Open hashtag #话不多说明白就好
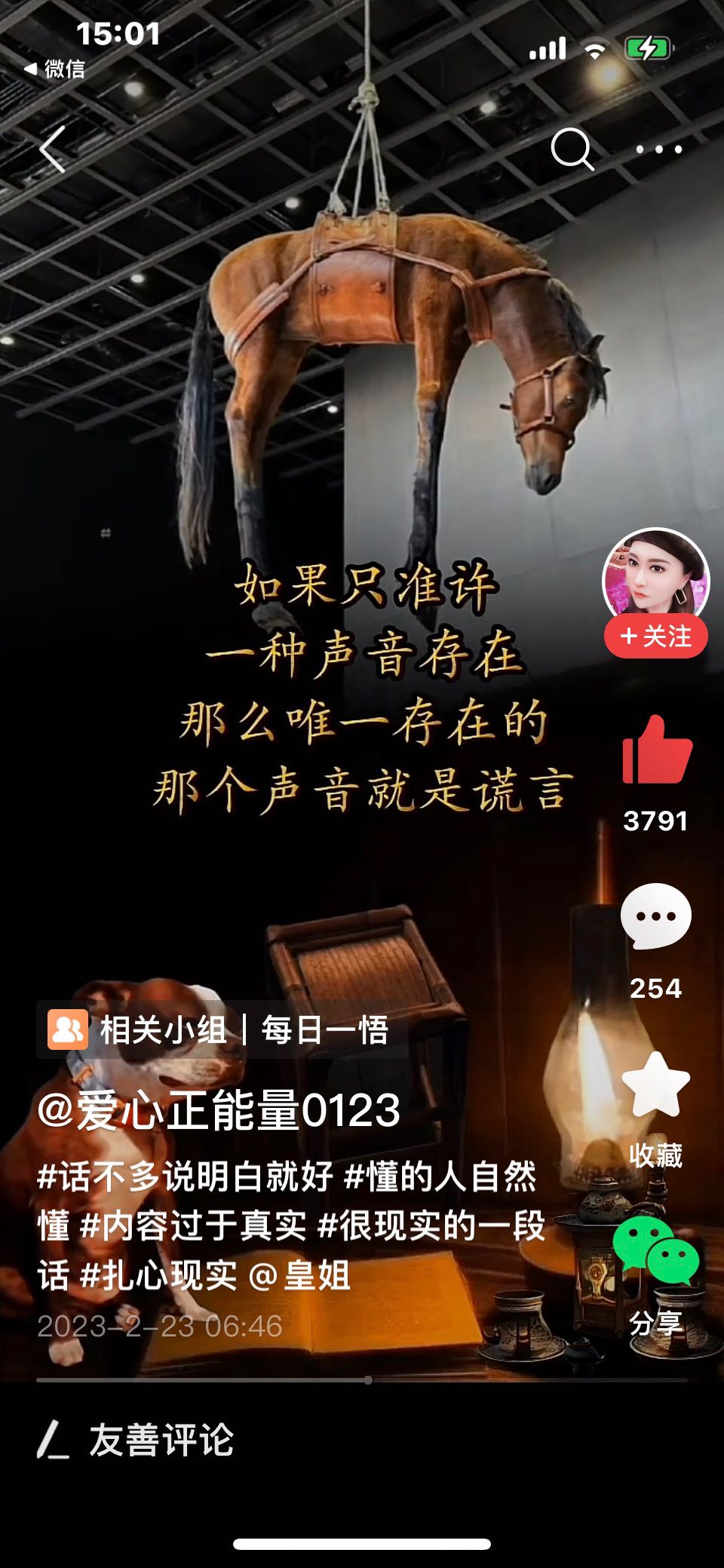Image resolution: width=724 pixels, height=1568 pixels. click(186, 1177)
